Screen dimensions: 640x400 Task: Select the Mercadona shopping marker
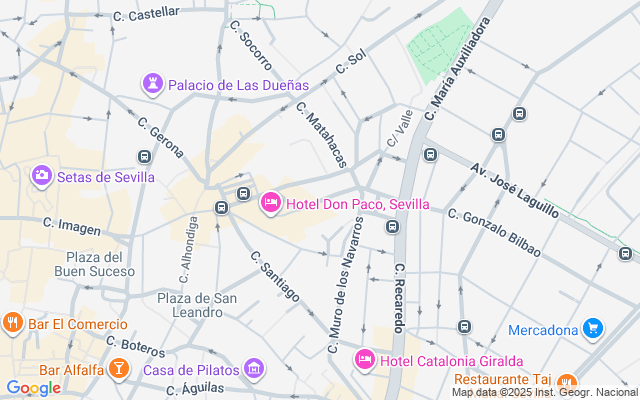coord(593,328)
